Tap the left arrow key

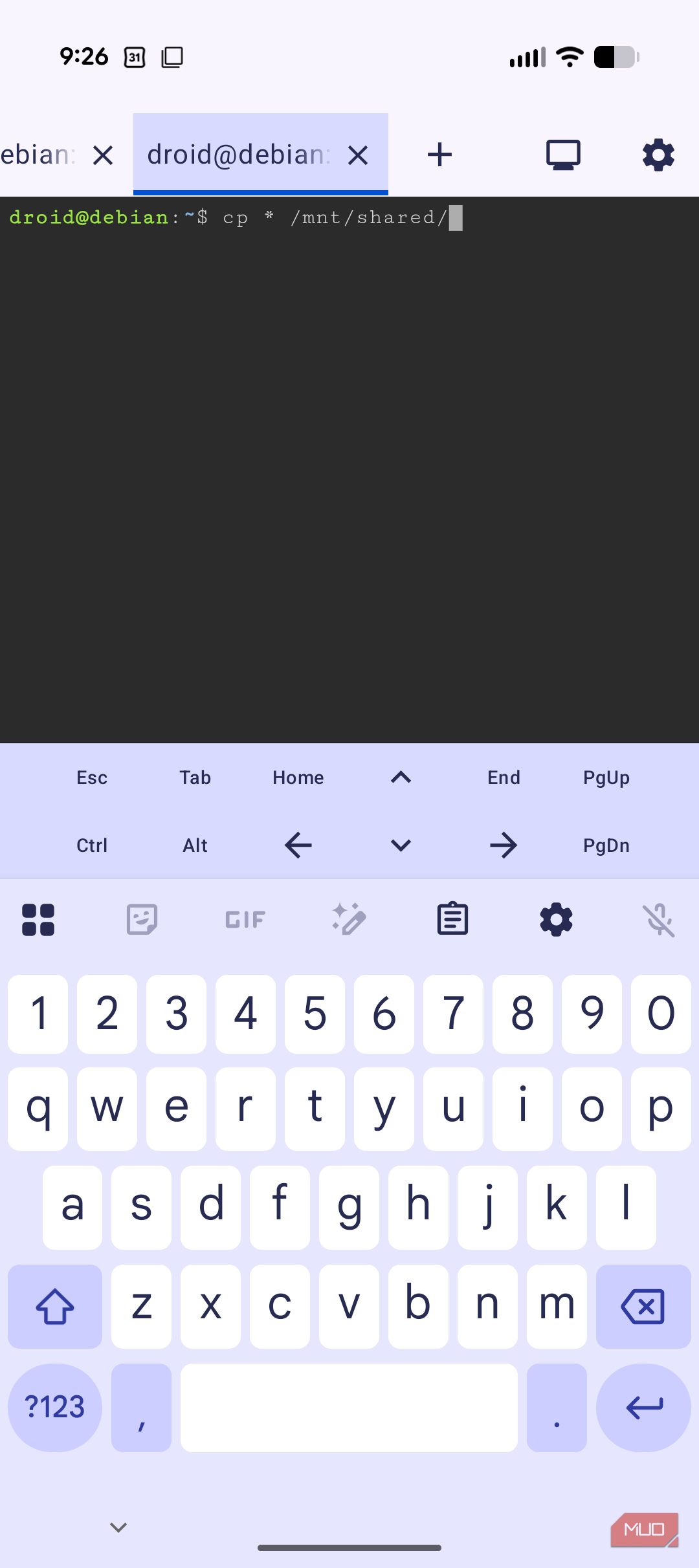tap(298, 845)
